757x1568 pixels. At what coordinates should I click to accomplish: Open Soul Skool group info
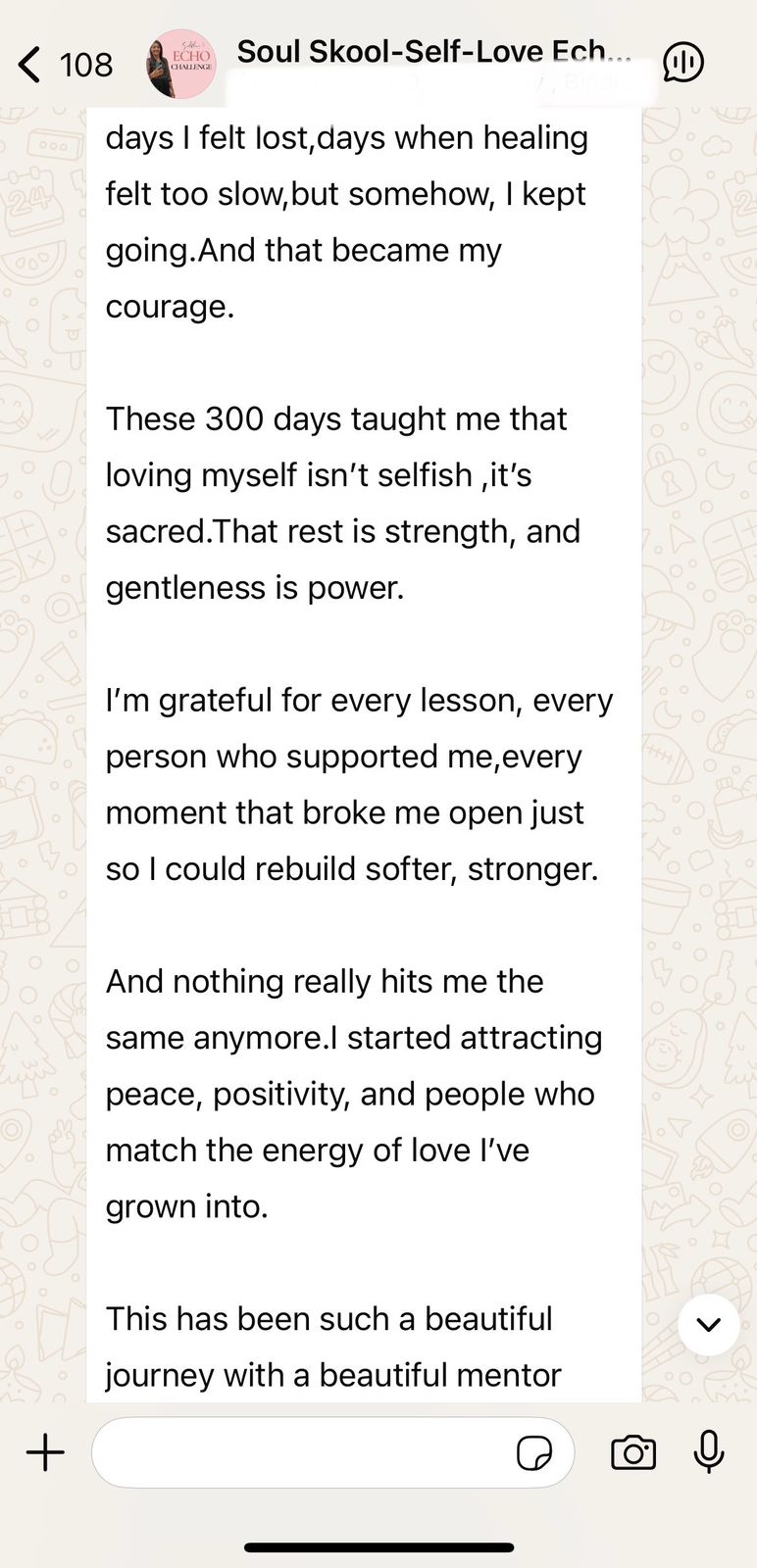433,53
